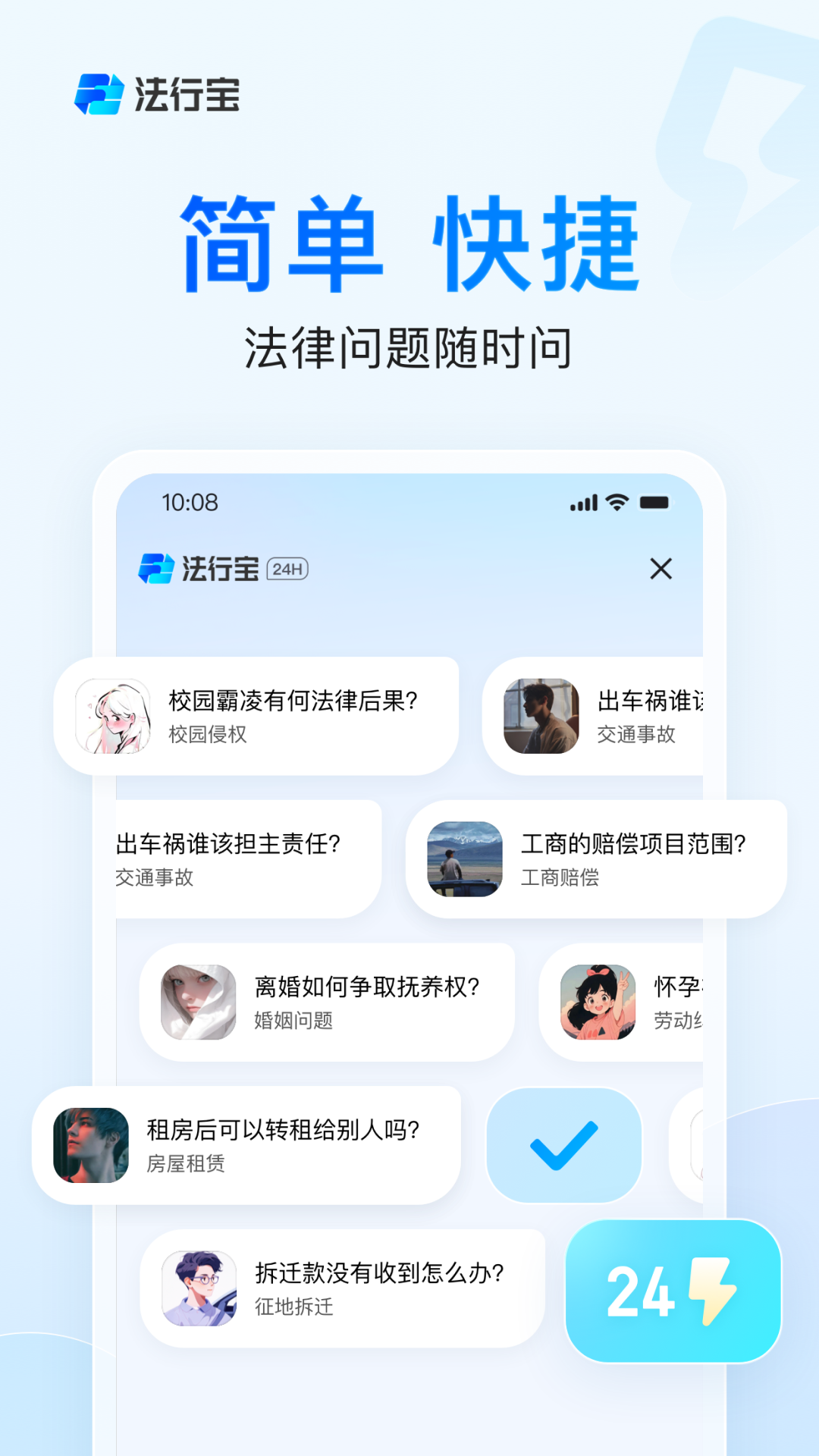Tap the Wi-Fi icon in the status bar
The height and width of the screenshot is (1456, 819).
click(x=615, y=502)
